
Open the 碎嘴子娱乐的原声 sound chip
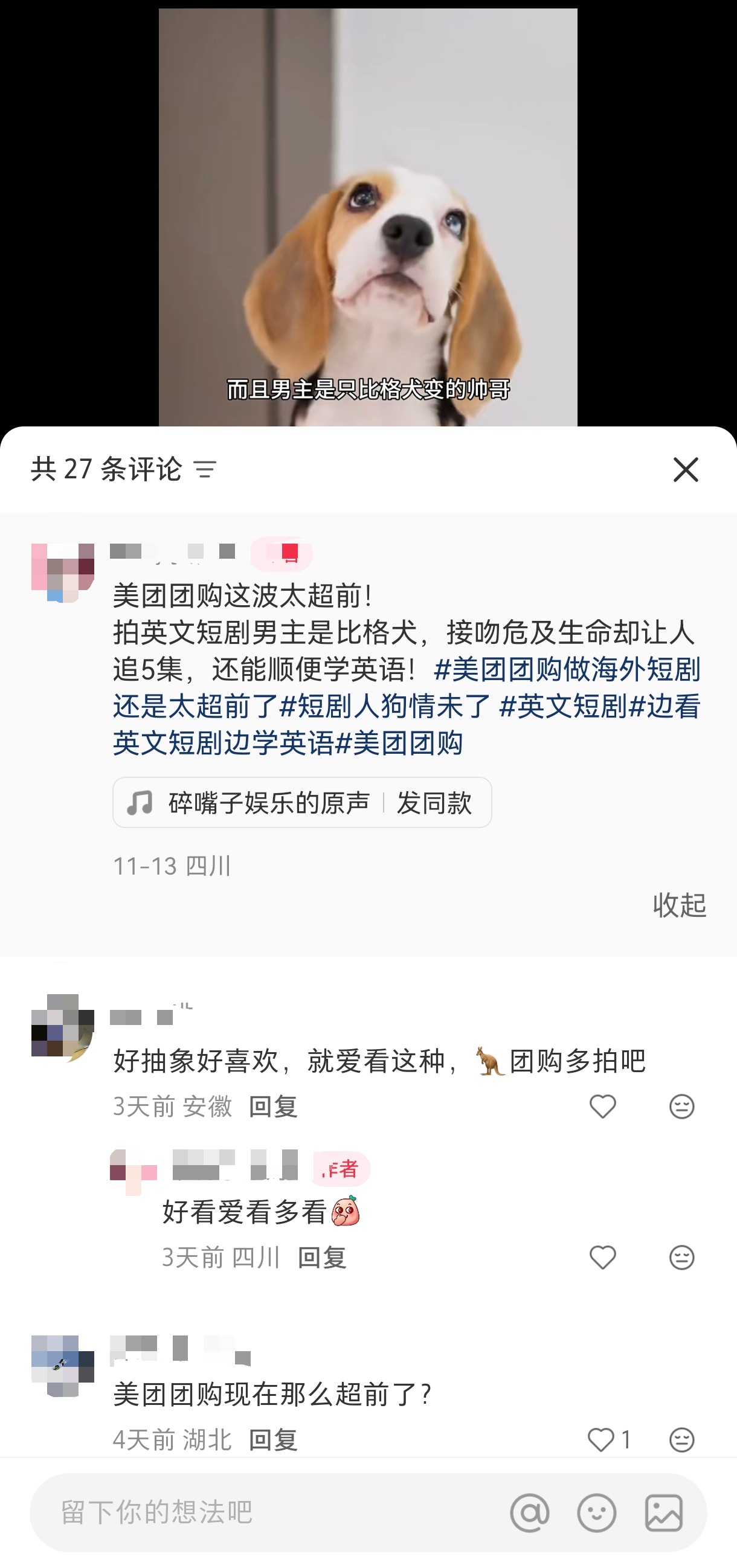268,803
